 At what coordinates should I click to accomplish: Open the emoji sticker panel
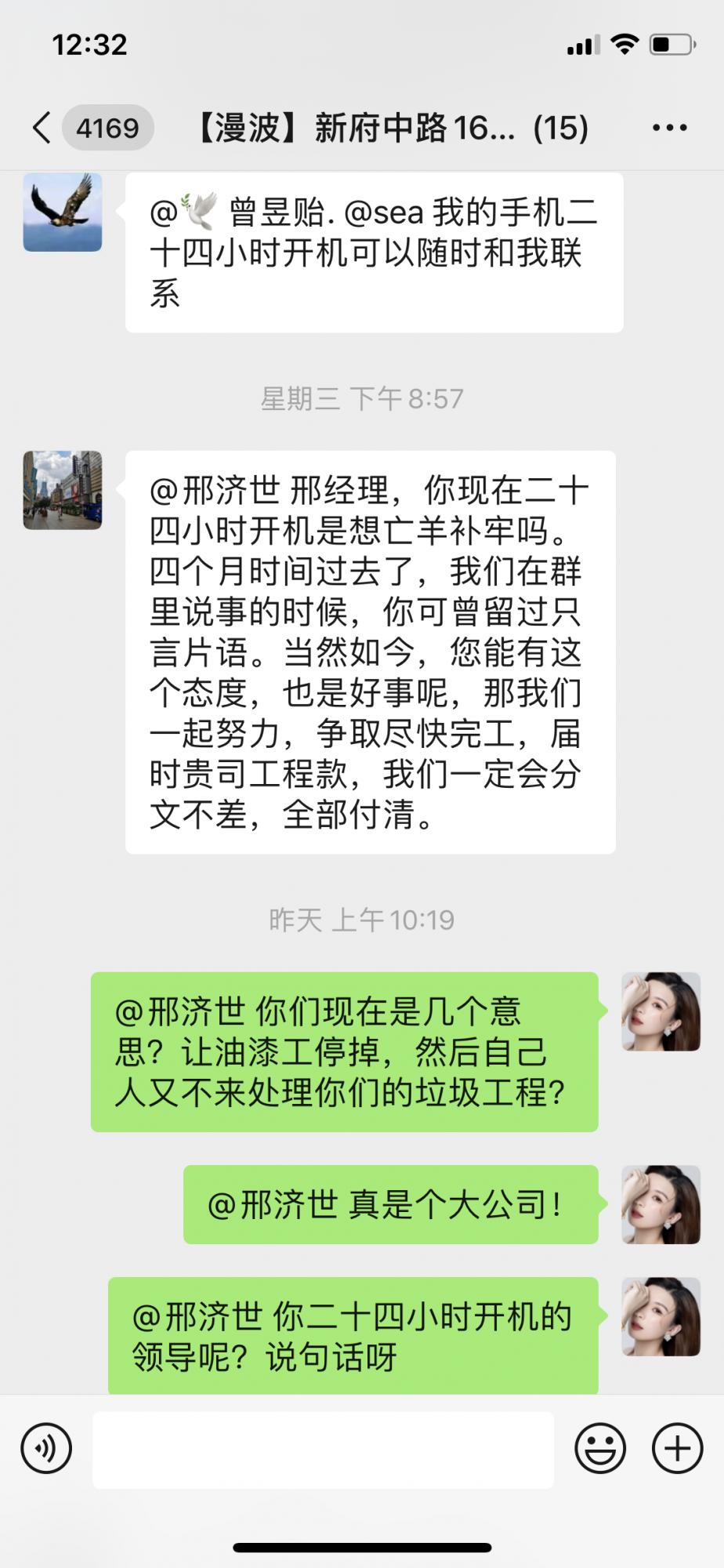[x=600, y=1448]
